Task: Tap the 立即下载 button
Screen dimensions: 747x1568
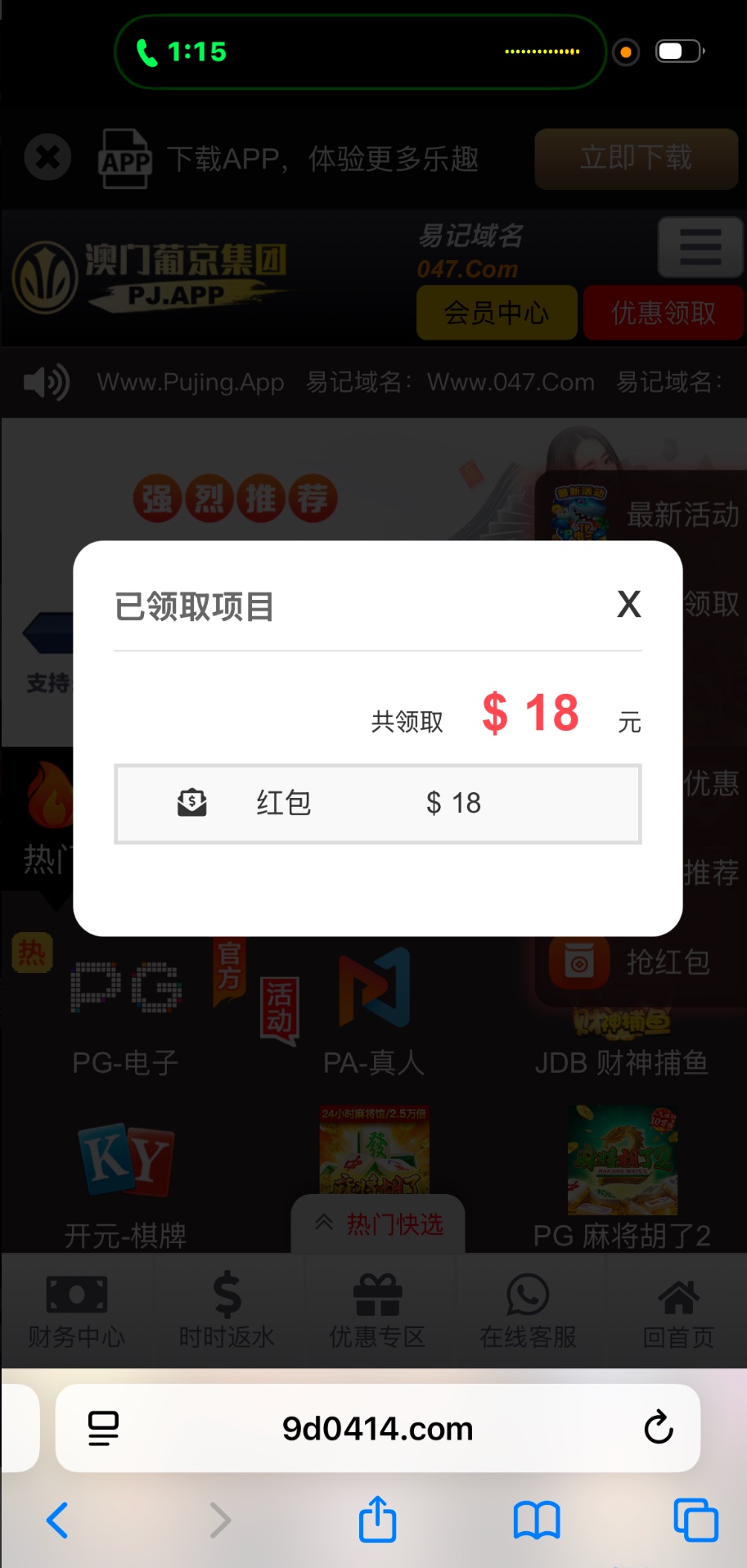Action: (636, 158)
